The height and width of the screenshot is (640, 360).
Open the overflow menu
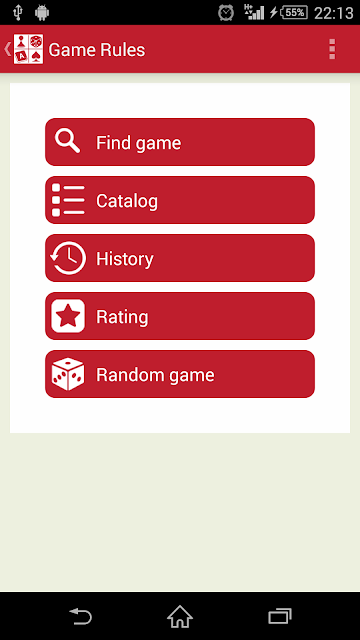point(332,49)
